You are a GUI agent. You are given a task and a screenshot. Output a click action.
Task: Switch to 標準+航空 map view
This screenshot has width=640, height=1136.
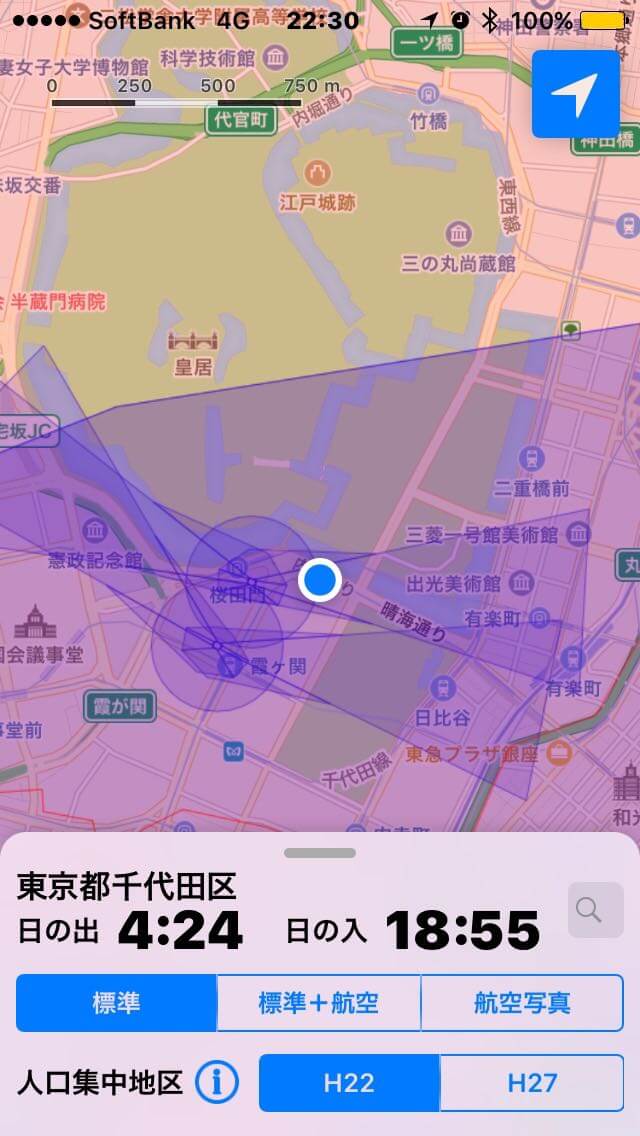tap(319, 1003)
